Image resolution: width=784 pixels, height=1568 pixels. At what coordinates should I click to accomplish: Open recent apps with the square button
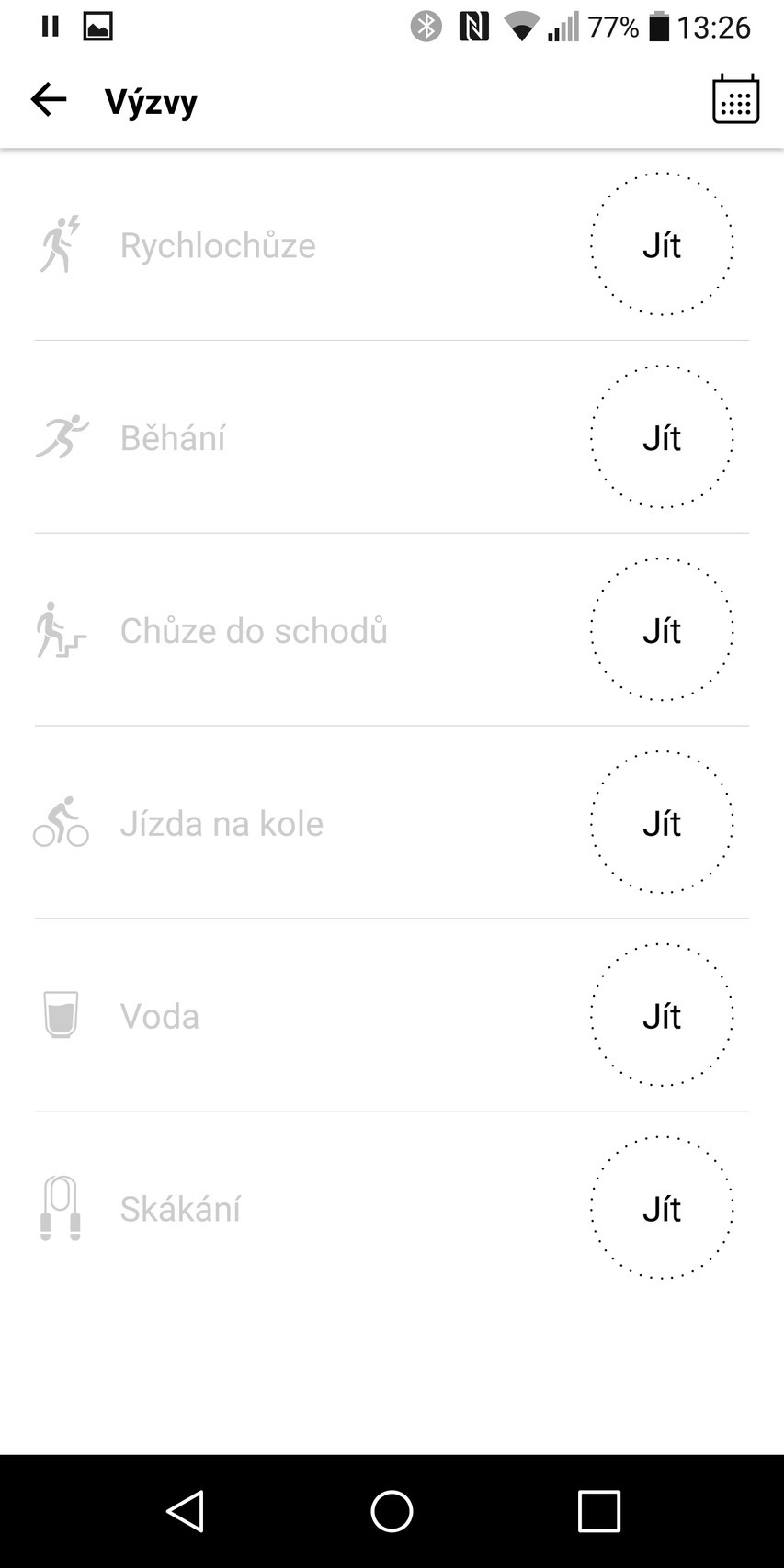pos(598,1510)
